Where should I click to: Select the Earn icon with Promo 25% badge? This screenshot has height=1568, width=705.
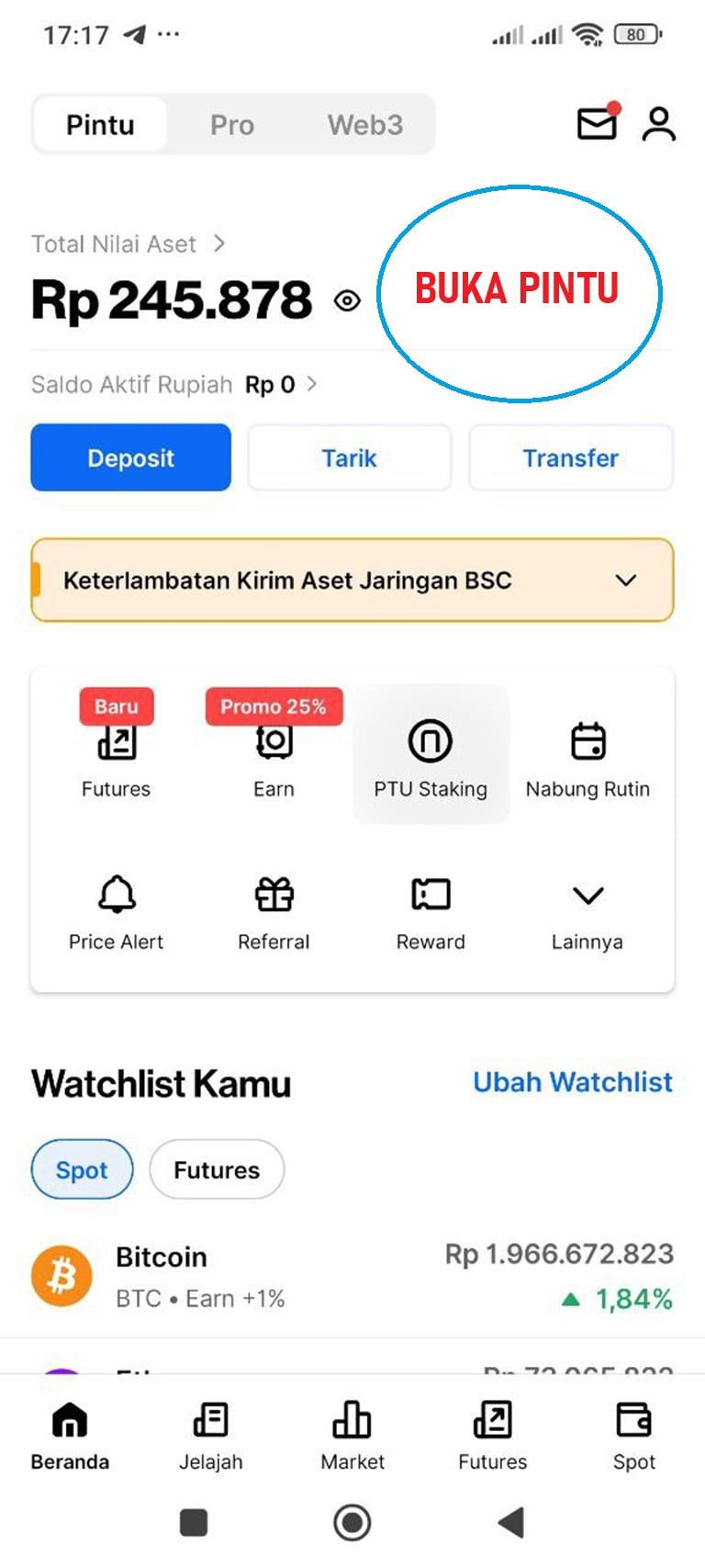click(x=274, y=753)
